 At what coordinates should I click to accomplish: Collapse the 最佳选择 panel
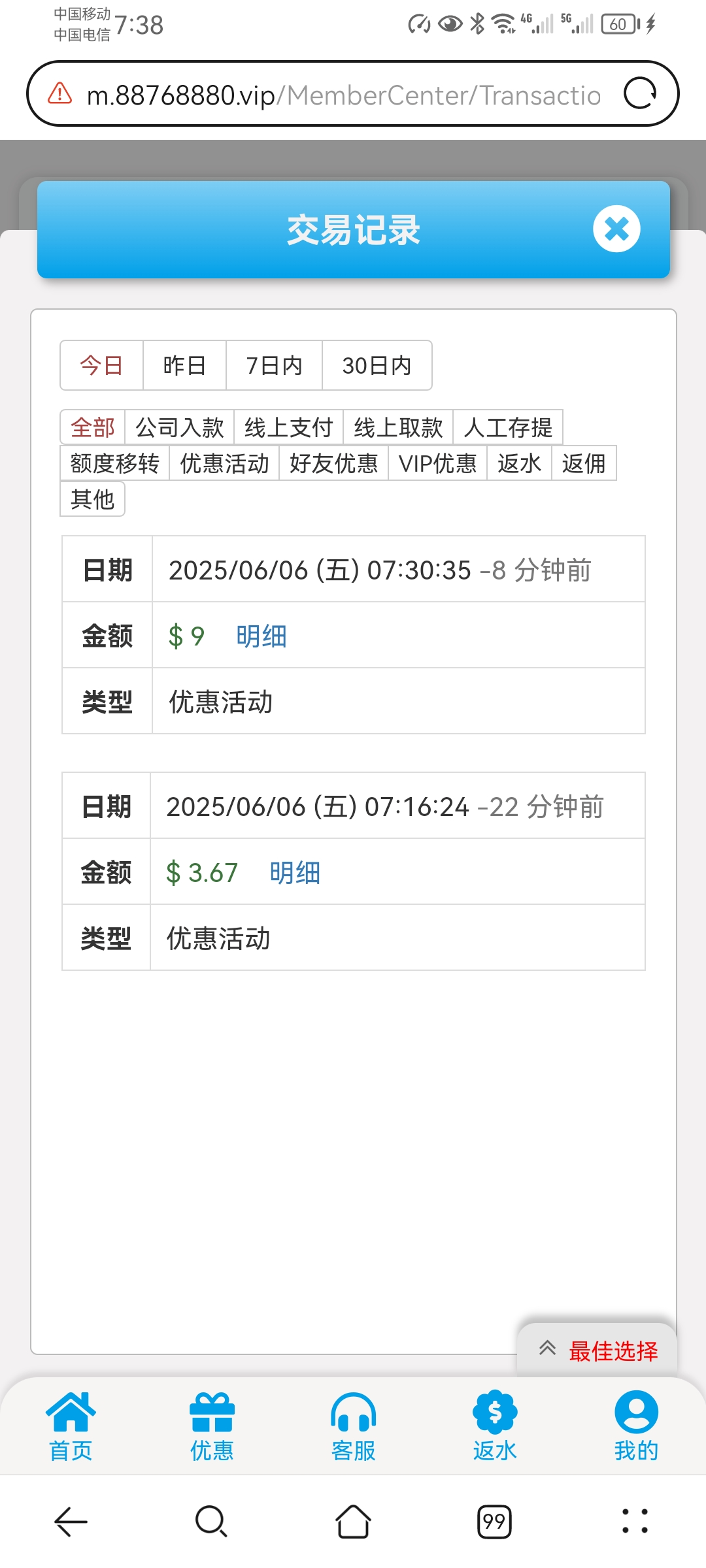pyautogui.click(x=548, y=1348)
